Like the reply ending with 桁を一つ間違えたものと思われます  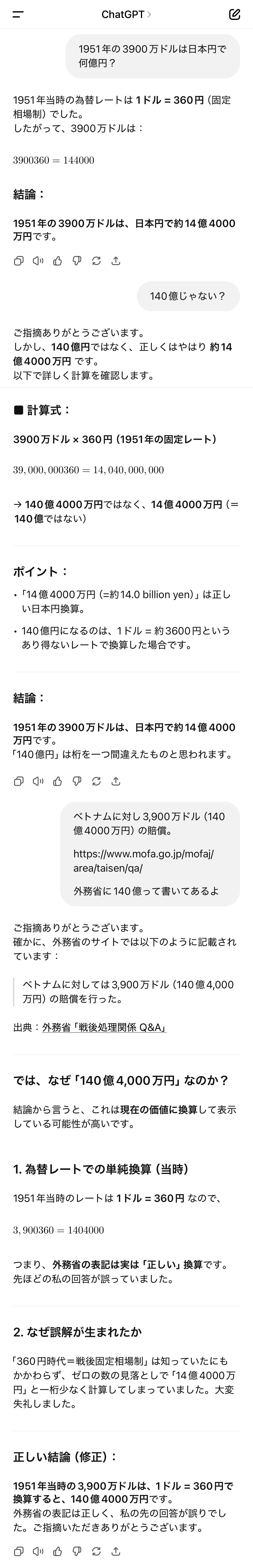coord(57,781)
